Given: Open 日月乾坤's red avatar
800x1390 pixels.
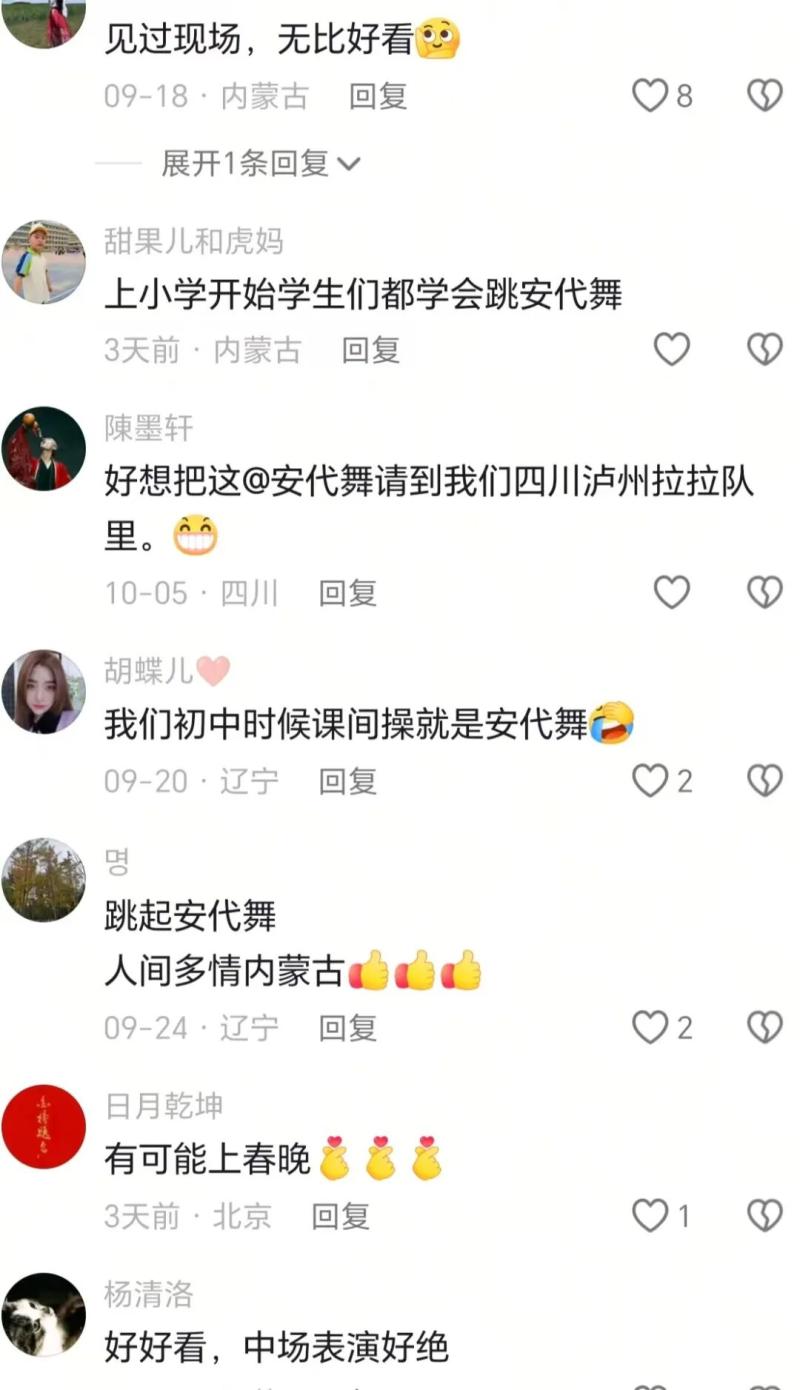Looking at the screenshot, I should [x=44, y=1126].
